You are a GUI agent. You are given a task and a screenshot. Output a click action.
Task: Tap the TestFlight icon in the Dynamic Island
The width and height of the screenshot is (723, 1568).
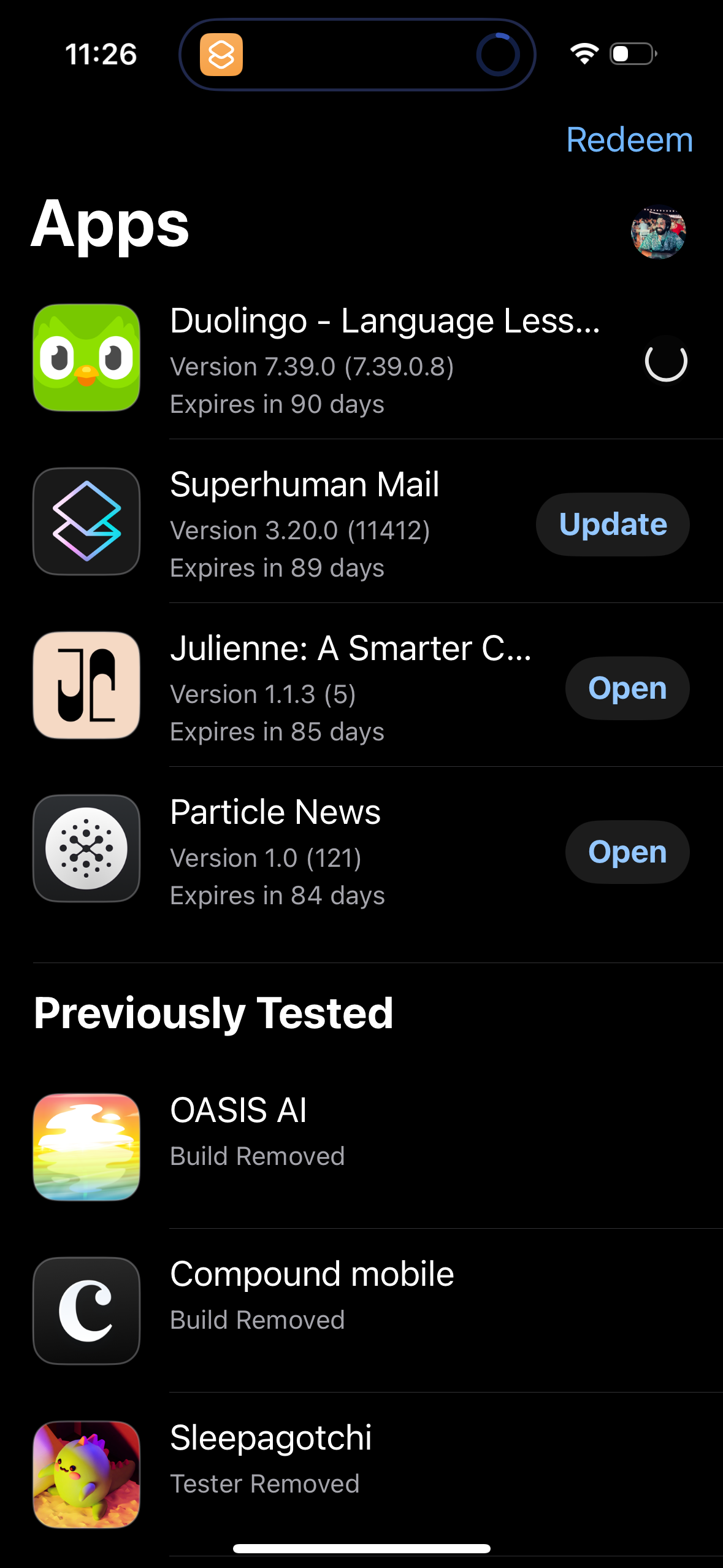pyautogui.click(x=223, y=54)
